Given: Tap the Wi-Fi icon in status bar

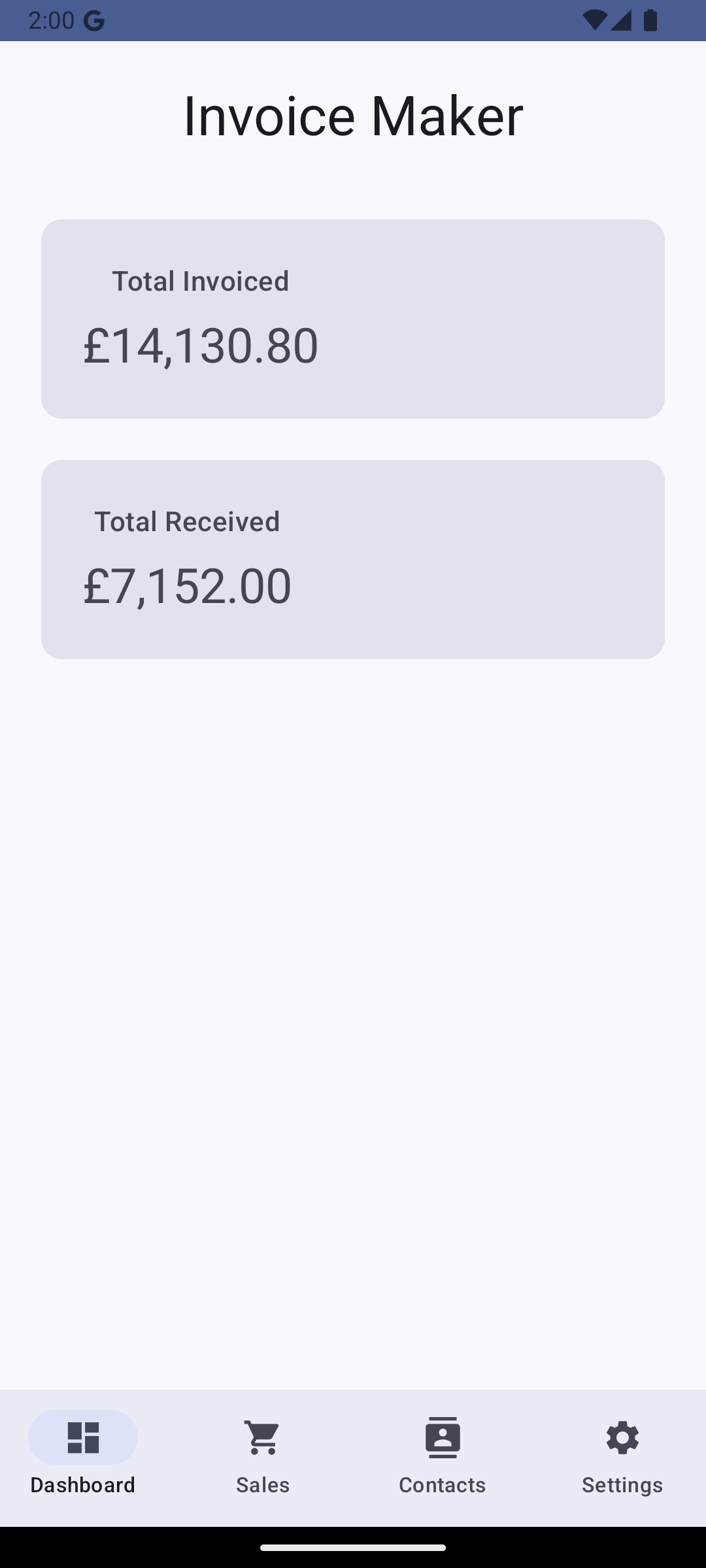Looking at the screenshot, I should point(597,20).
